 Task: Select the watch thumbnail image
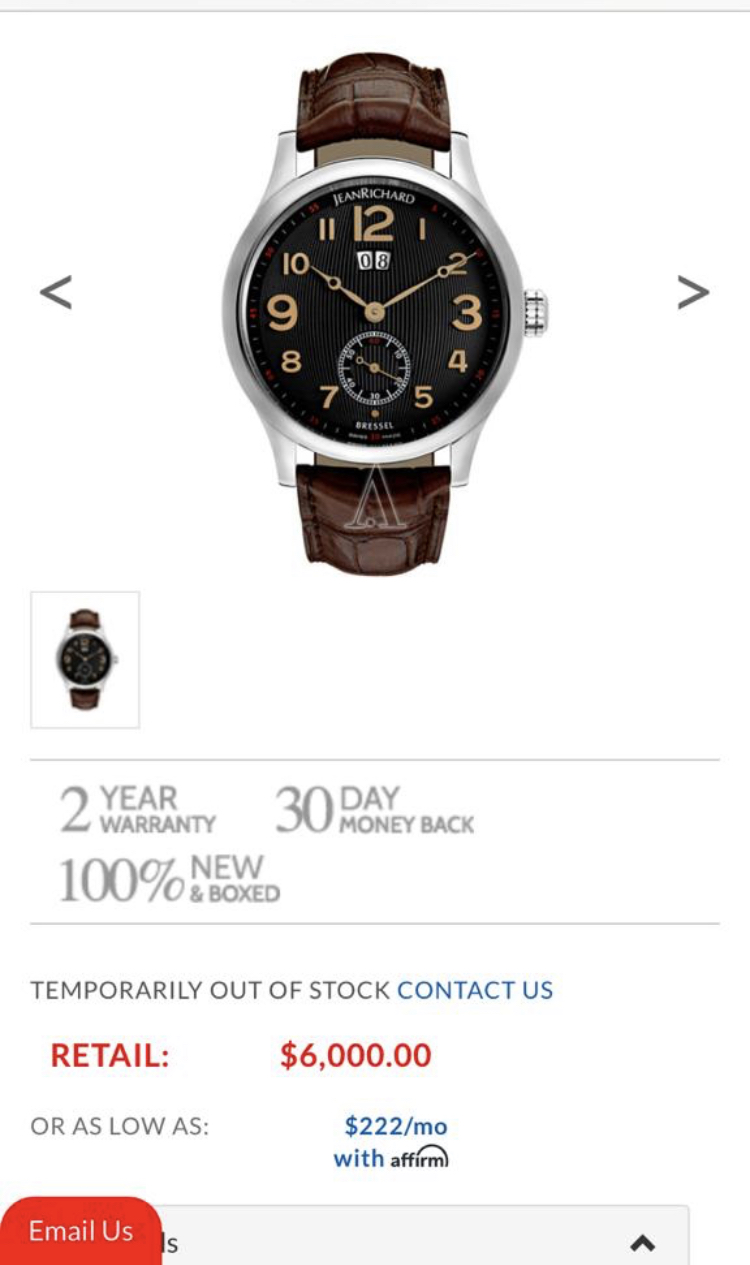85,659
